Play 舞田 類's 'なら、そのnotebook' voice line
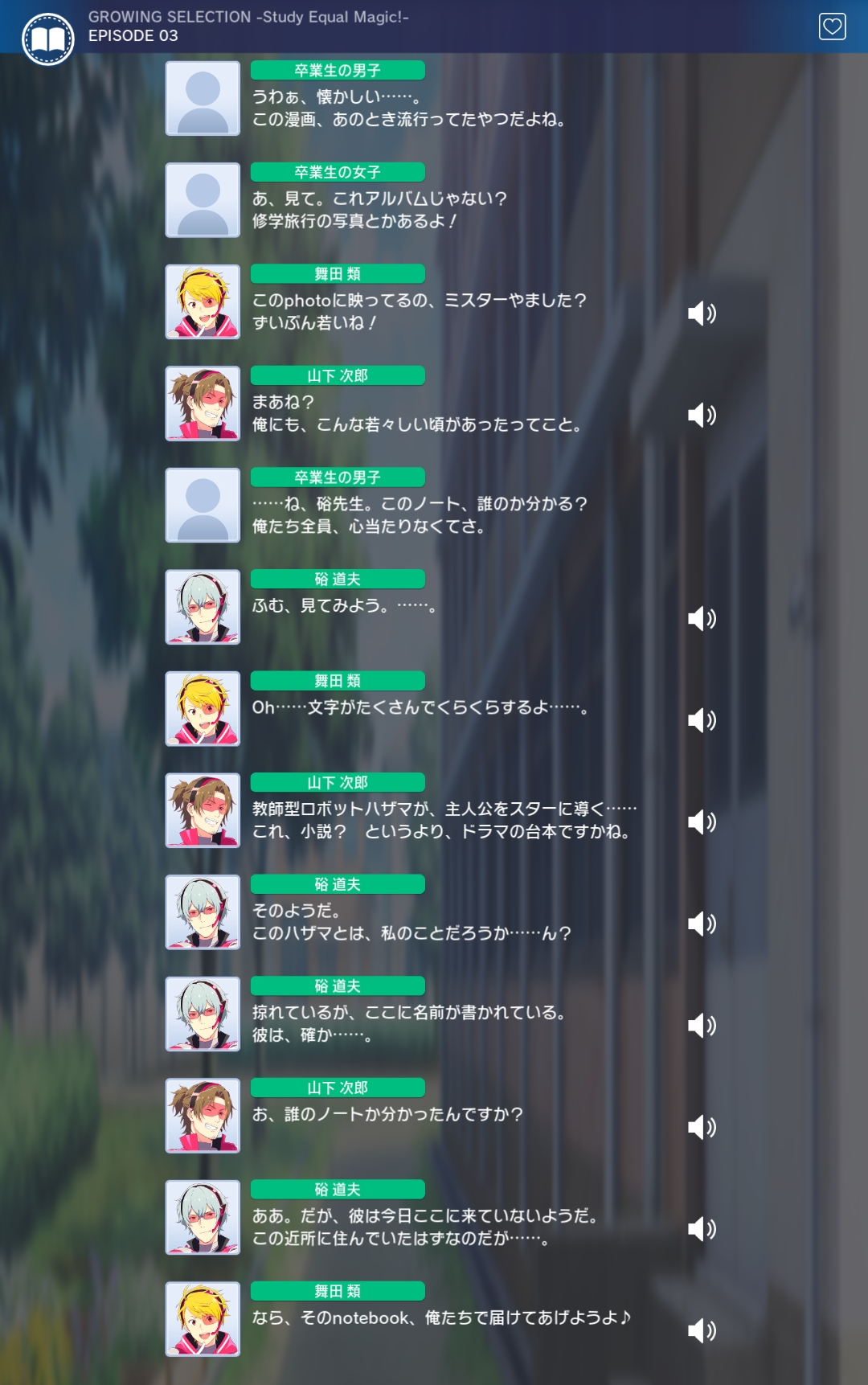 [701, 1330]
